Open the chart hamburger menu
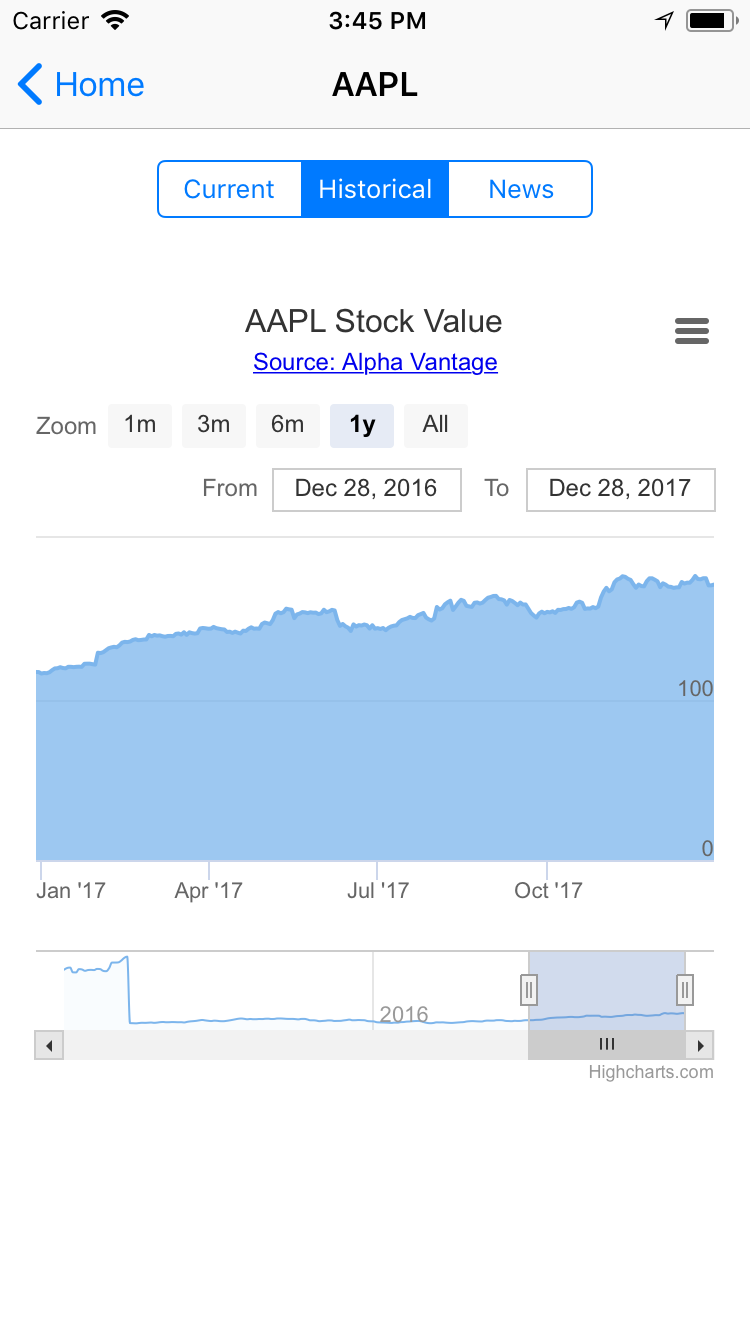750x1334 pixels. pyautogui.click(x=692, y=331)
